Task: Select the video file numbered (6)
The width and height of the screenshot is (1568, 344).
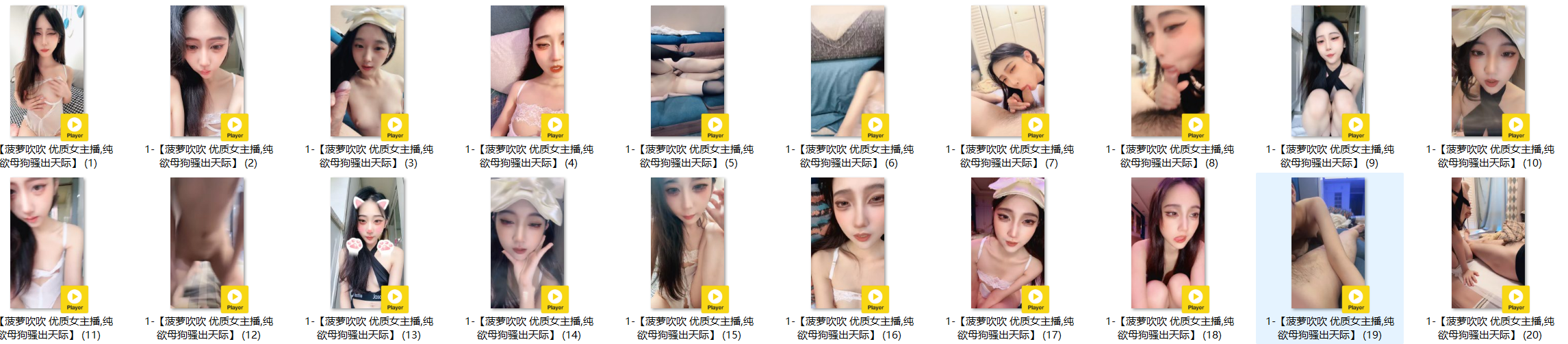Action: [848, 72]
